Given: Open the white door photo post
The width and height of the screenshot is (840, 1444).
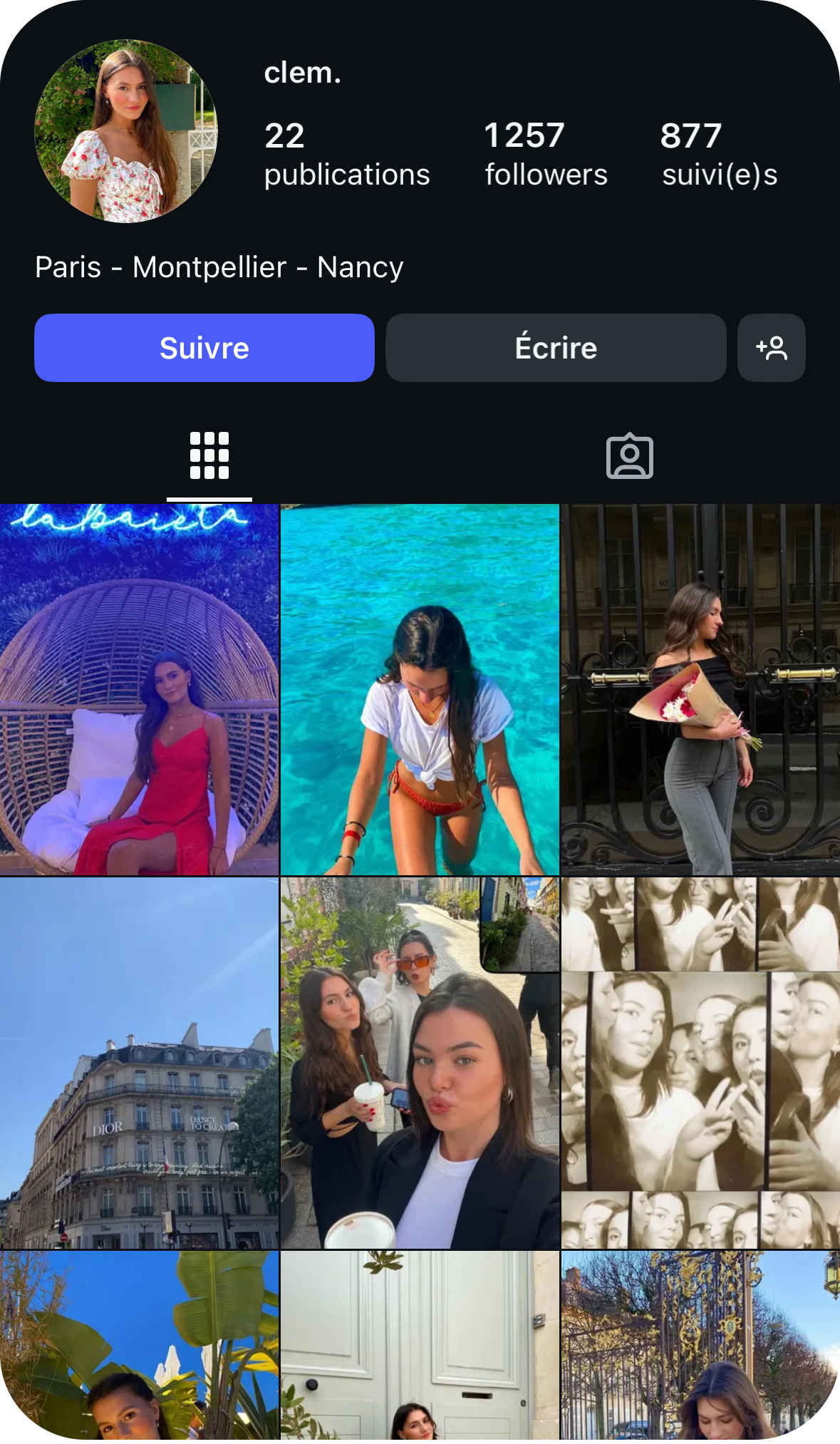Looking at the screenshot, I should tap(420, 1347).
